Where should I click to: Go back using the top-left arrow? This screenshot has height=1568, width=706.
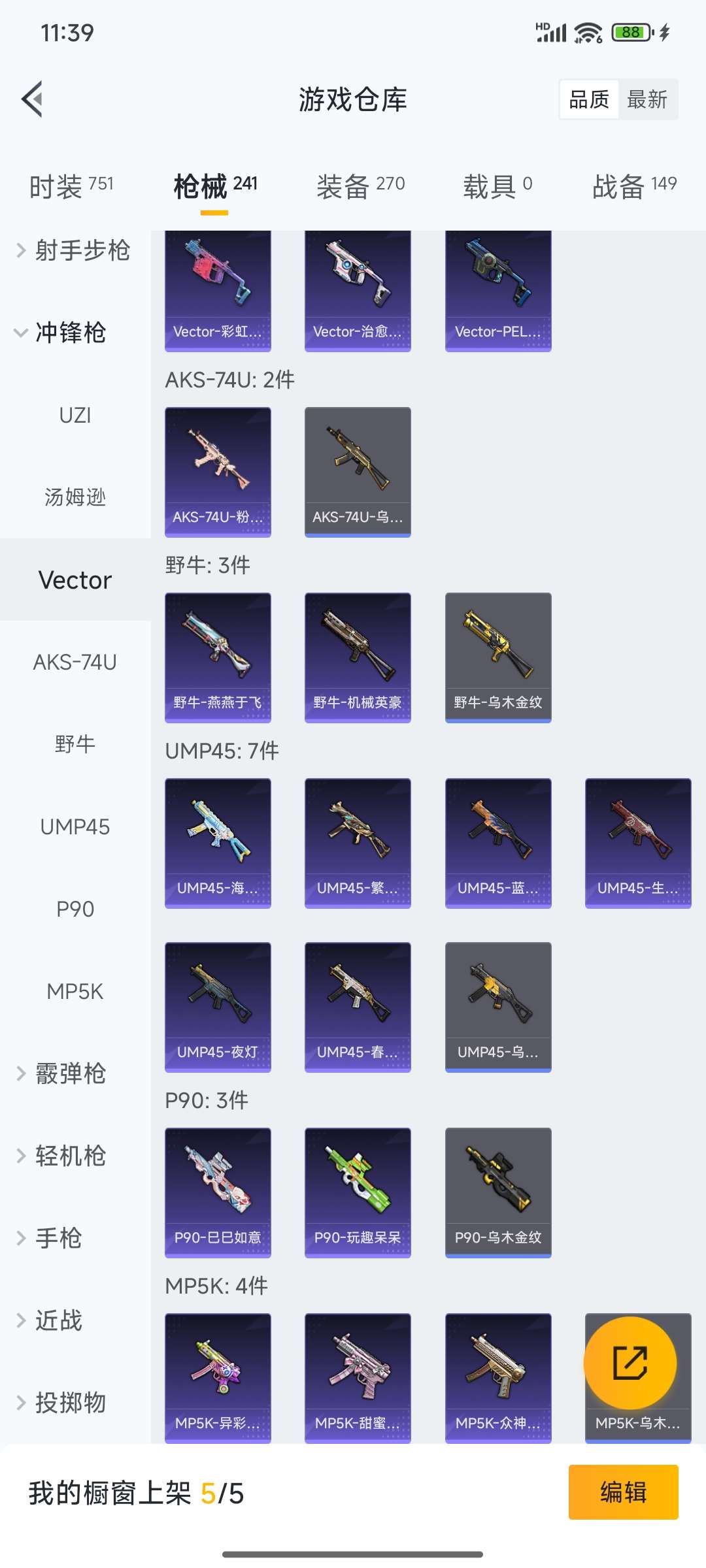(33, 99)
